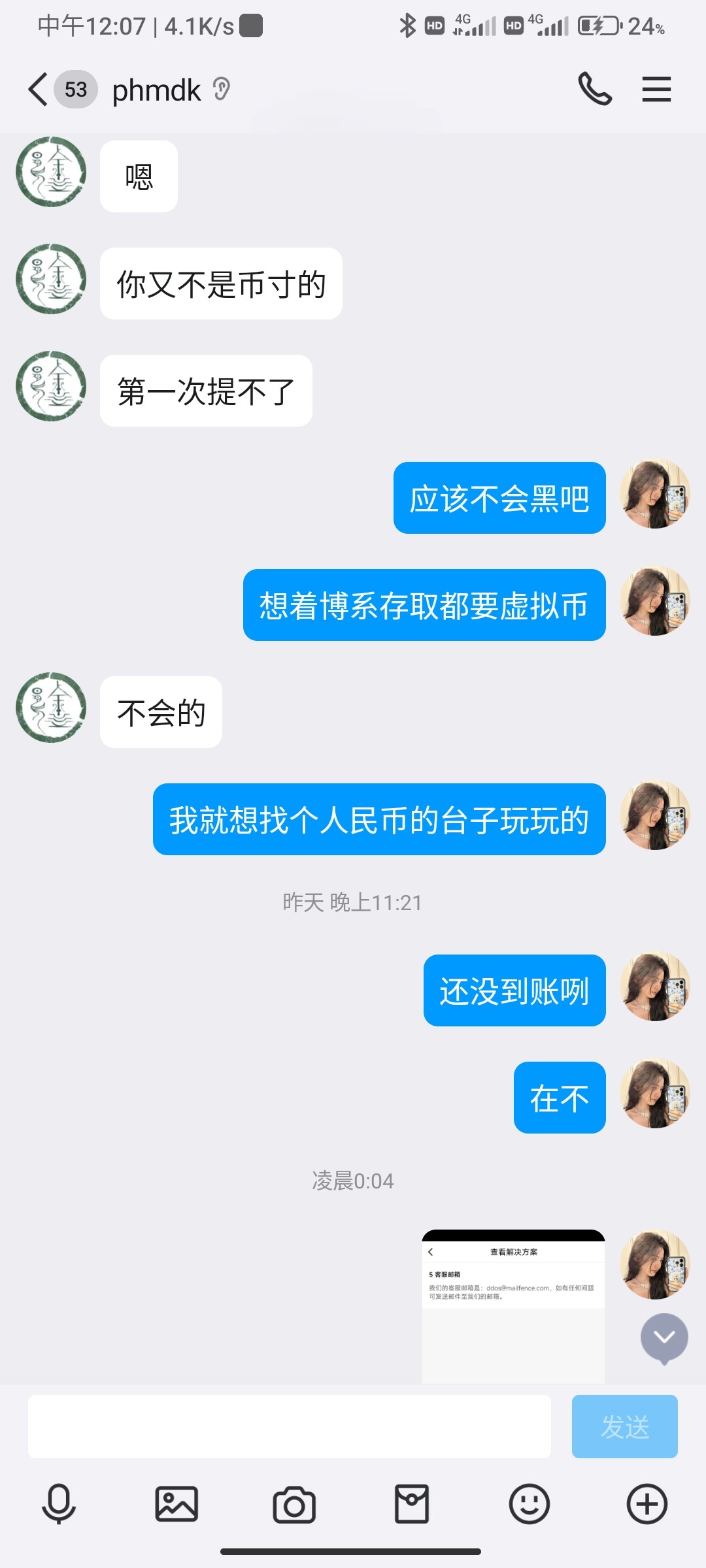Tap the plus icon for more attachments
706x1568 pixels.
[x=647, y=1506]
